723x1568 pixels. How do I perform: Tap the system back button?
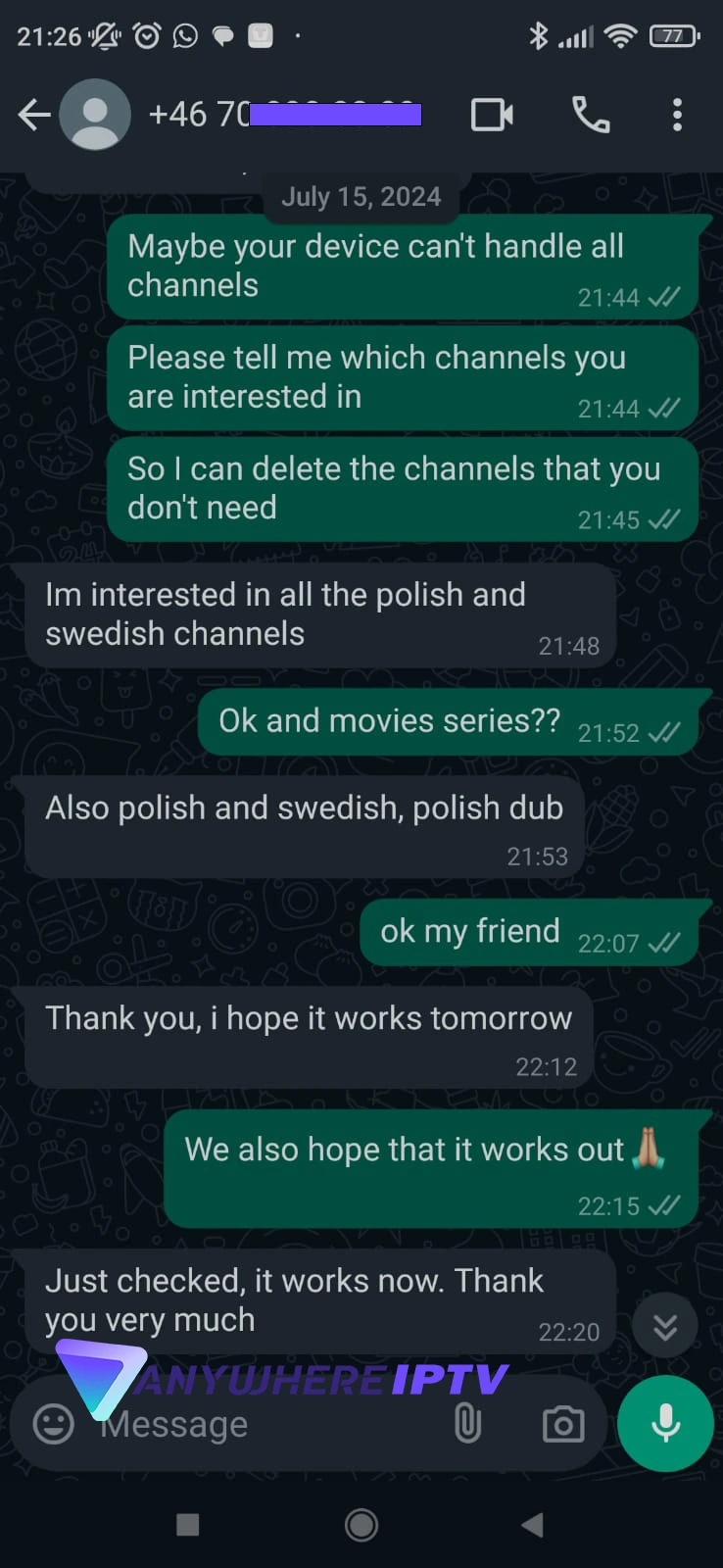point(533,1525)
